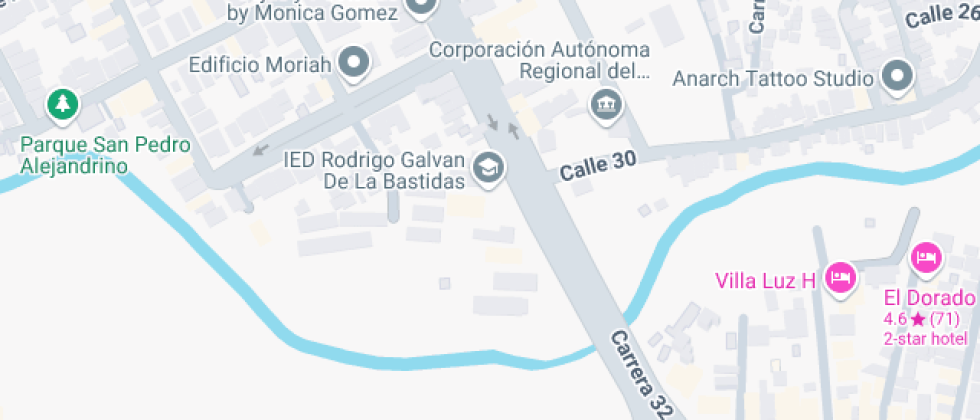View the El Dorado hotel marker
The height and width of the screenshot is (420, 980).
[x=926, y=260]
